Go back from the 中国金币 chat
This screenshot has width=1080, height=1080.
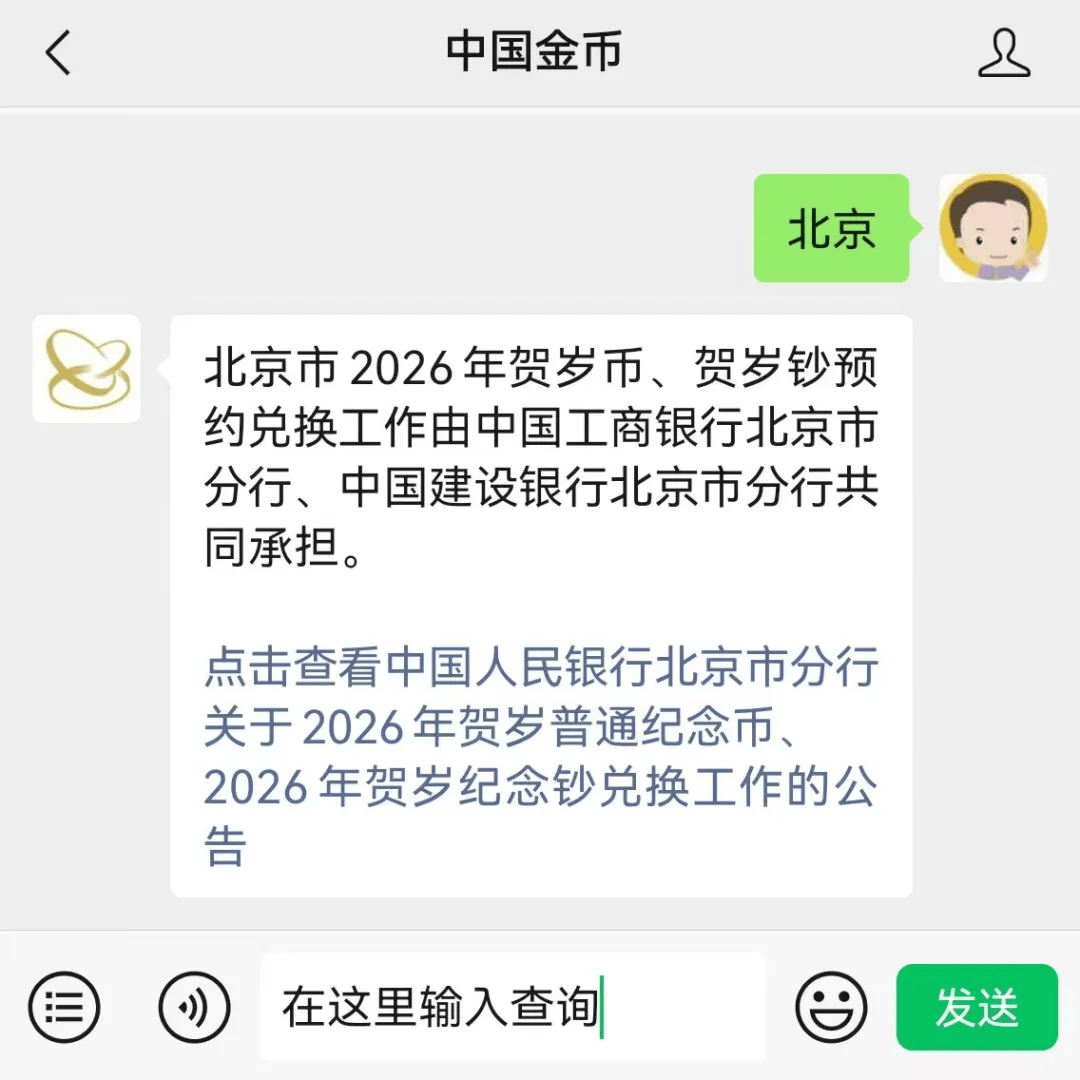pos(58,52)
